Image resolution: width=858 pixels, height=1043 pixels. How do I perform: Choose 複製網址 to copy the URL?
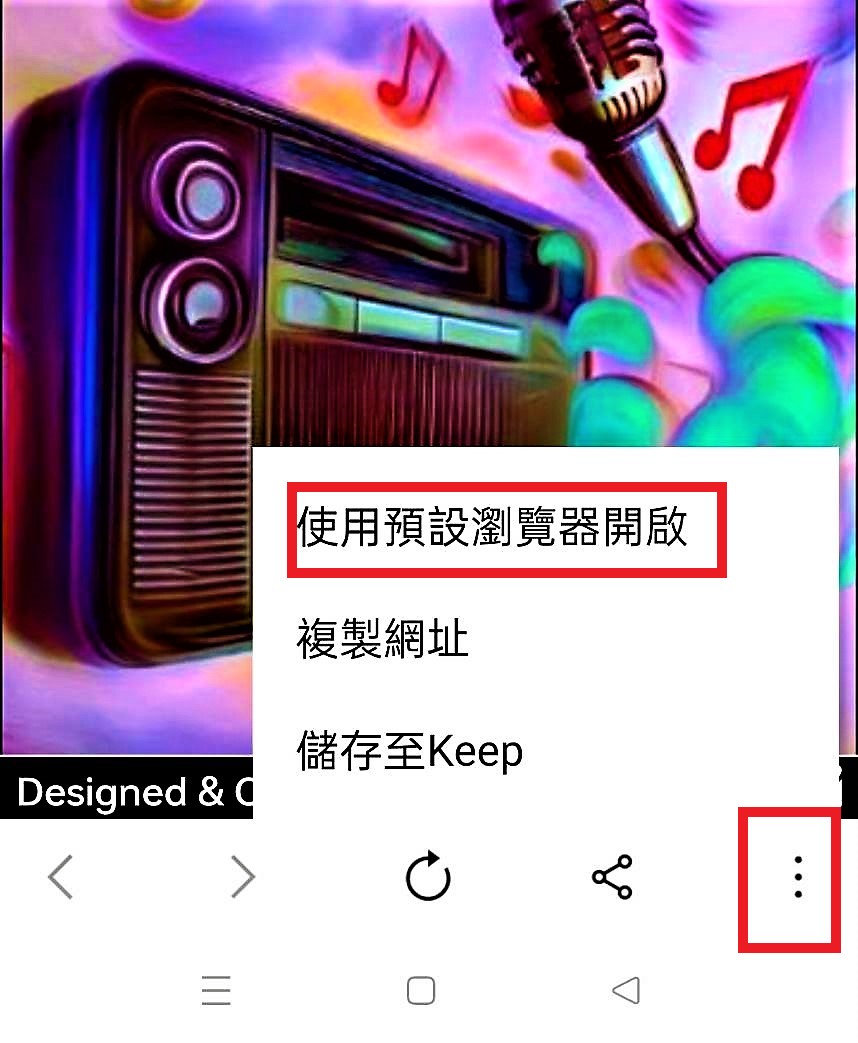tap(383, 639)
